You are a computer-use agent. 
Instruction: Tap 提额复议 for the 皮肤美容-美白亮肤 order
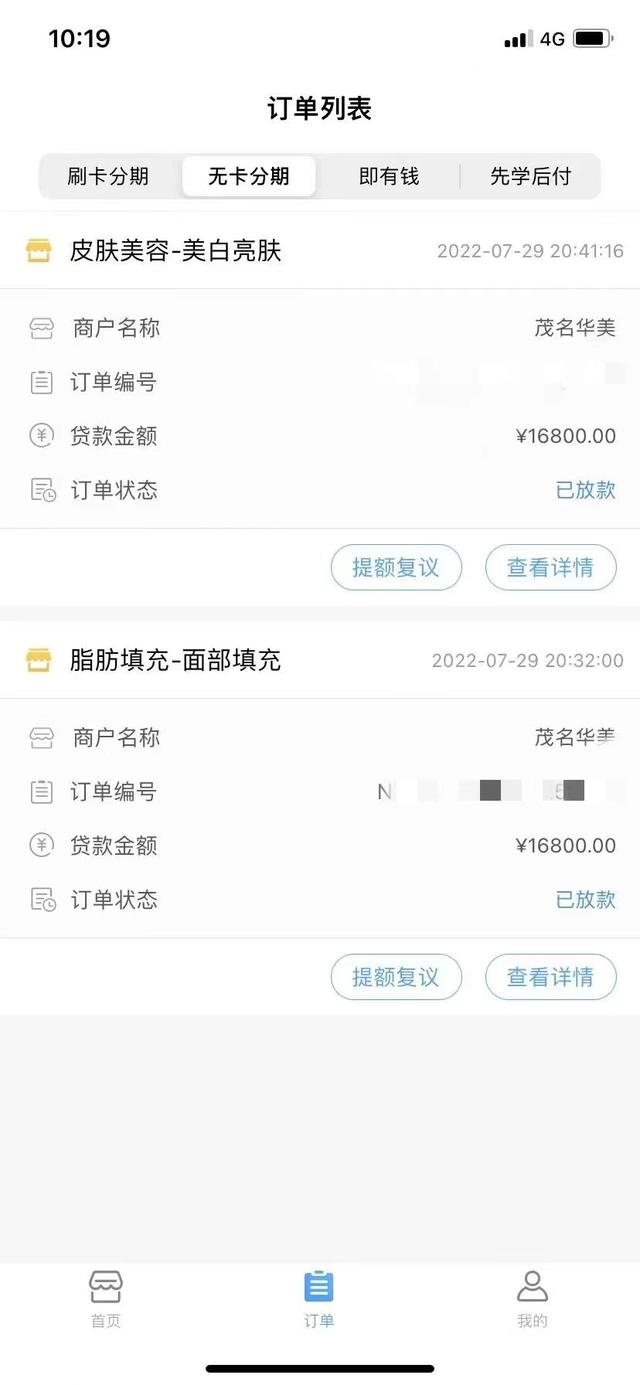tap(396, 568)
